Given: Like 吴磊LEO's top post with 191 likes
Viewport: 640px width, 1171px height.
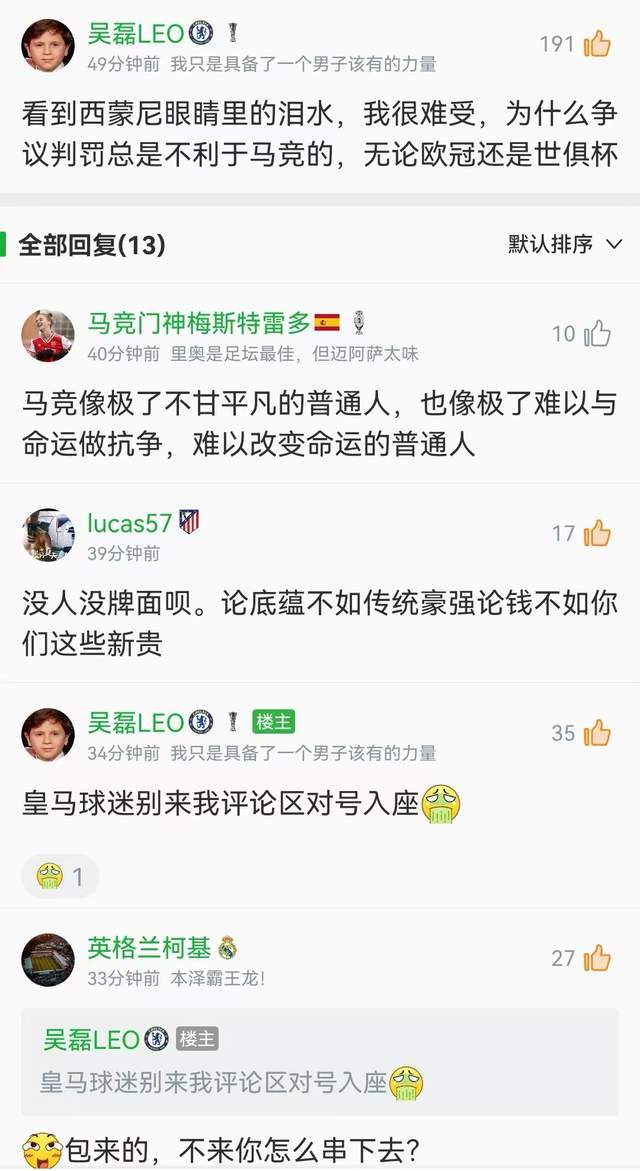Looking at the screenshot, I should [597, 44].
